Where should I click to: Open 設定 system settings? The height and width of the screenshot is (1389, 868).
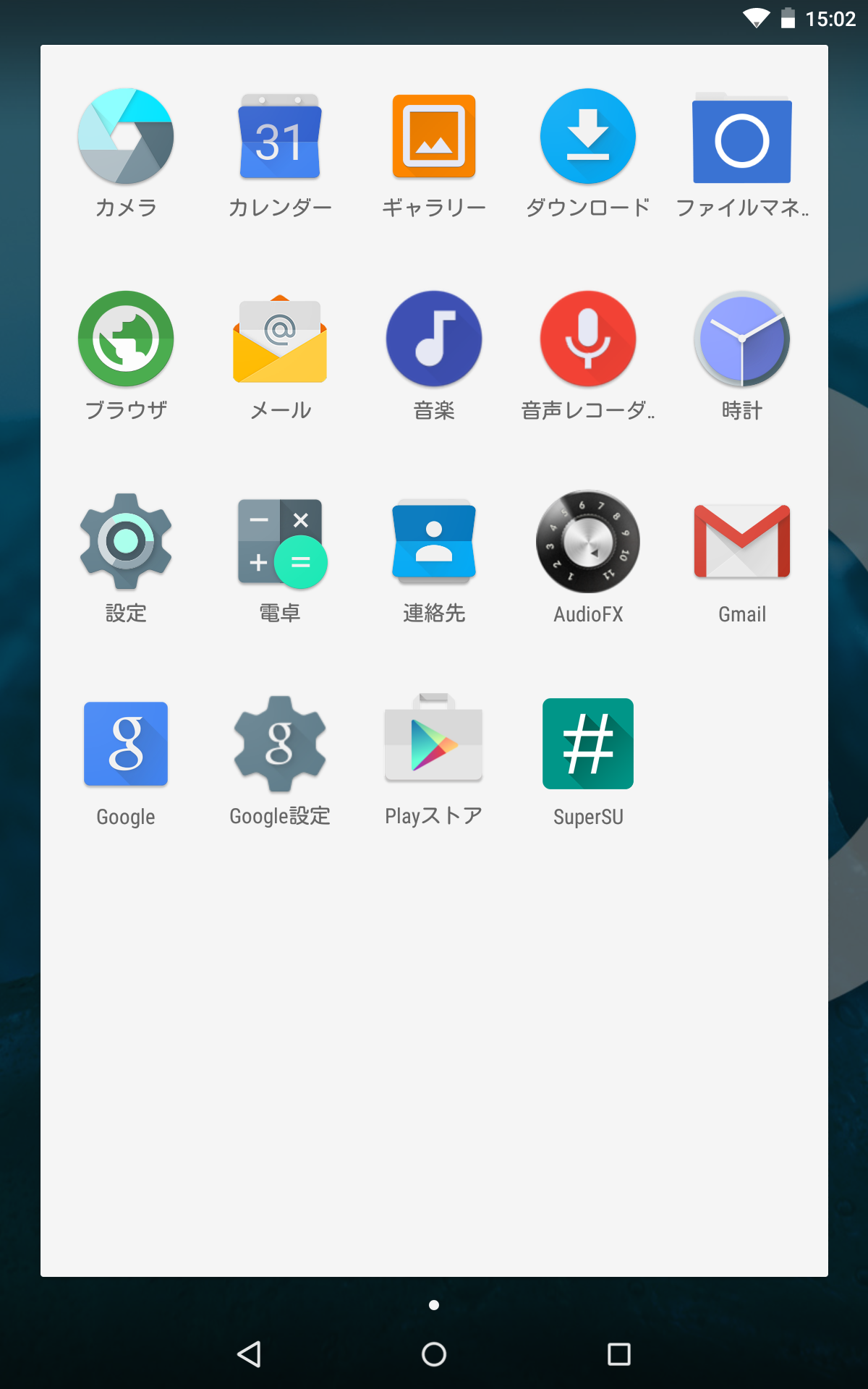126,542
